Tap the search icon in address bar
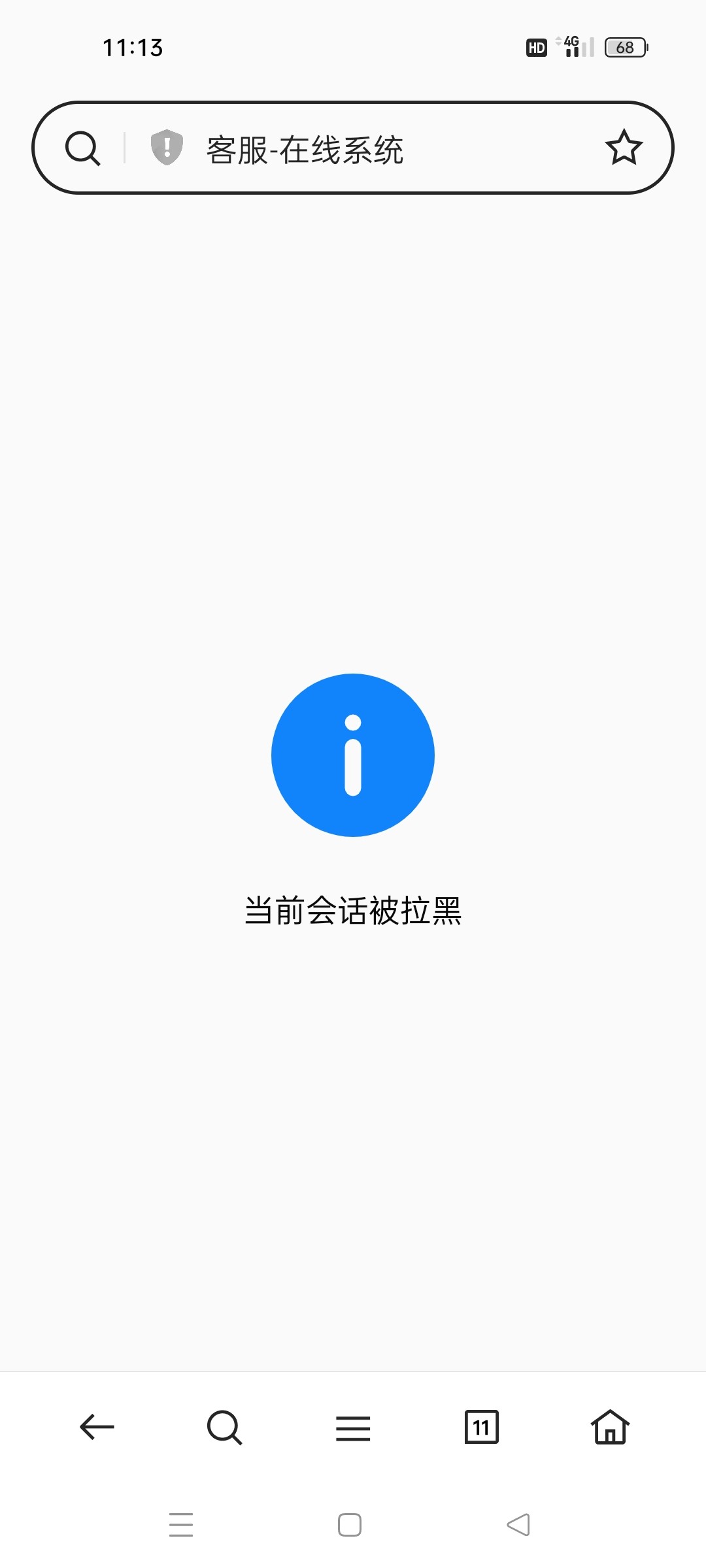Viewport: 706px width, 1568px height. (x=83, y=148)
